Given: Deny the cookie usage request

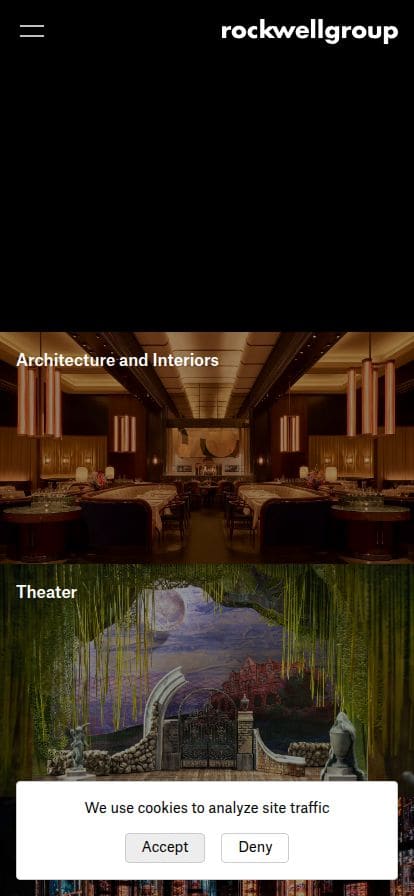Looking at the screenshot, I should 255,847.
